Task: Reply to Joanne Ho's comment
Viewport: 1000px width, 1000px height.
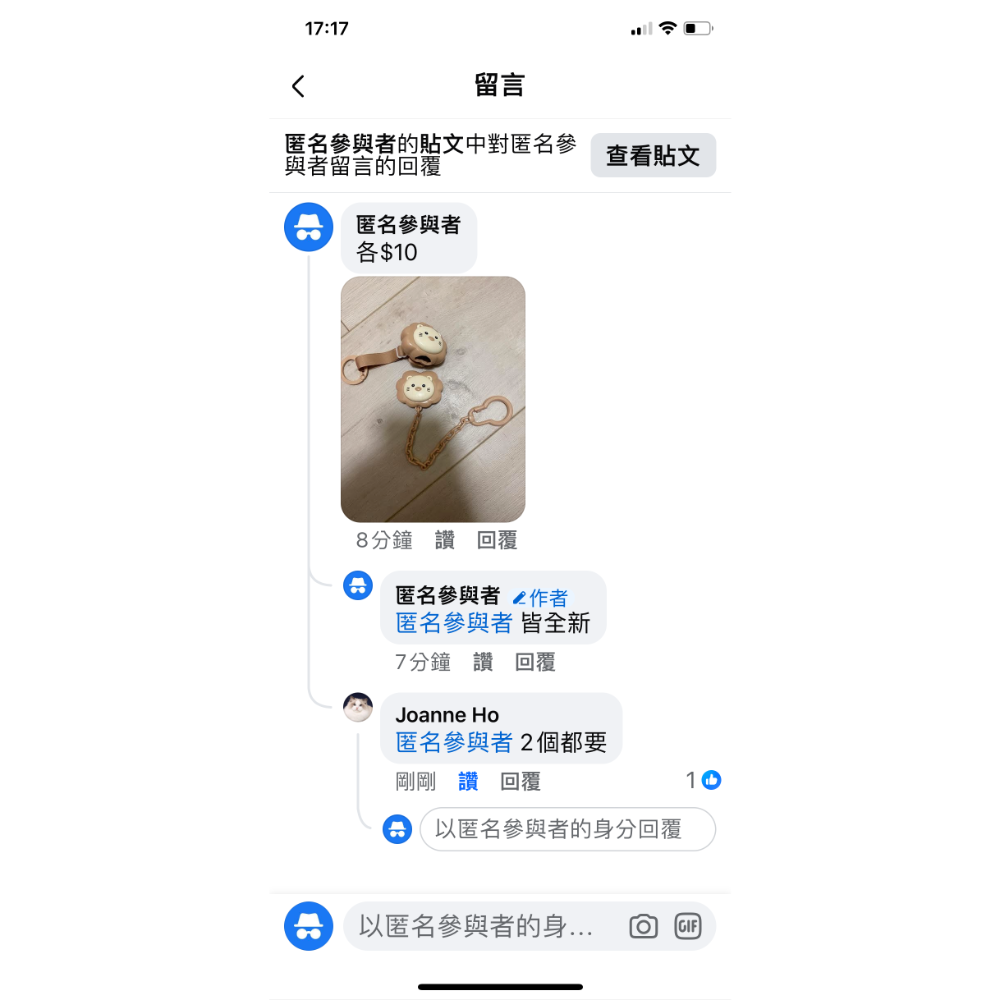Action: coord(520,782)
